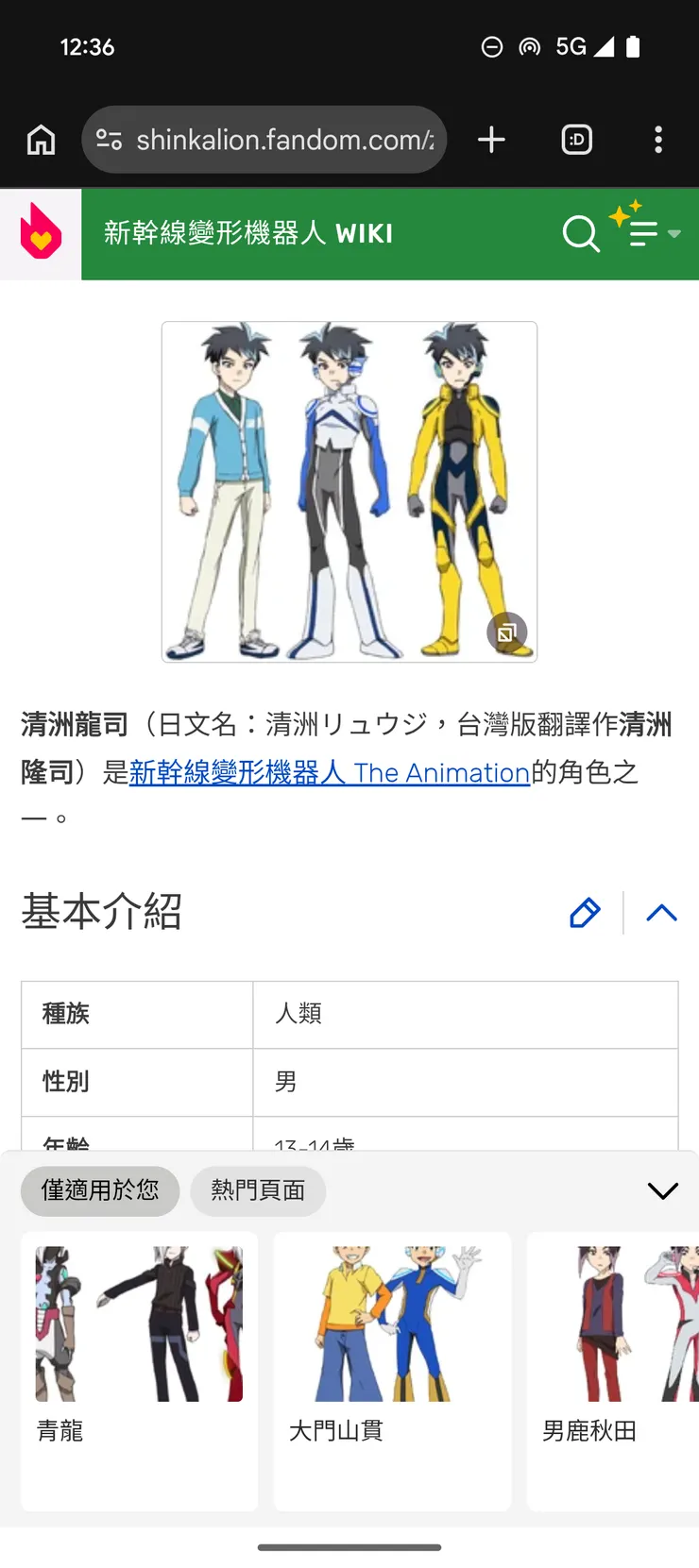Collapse the recommendations panel

[662, 1190]
